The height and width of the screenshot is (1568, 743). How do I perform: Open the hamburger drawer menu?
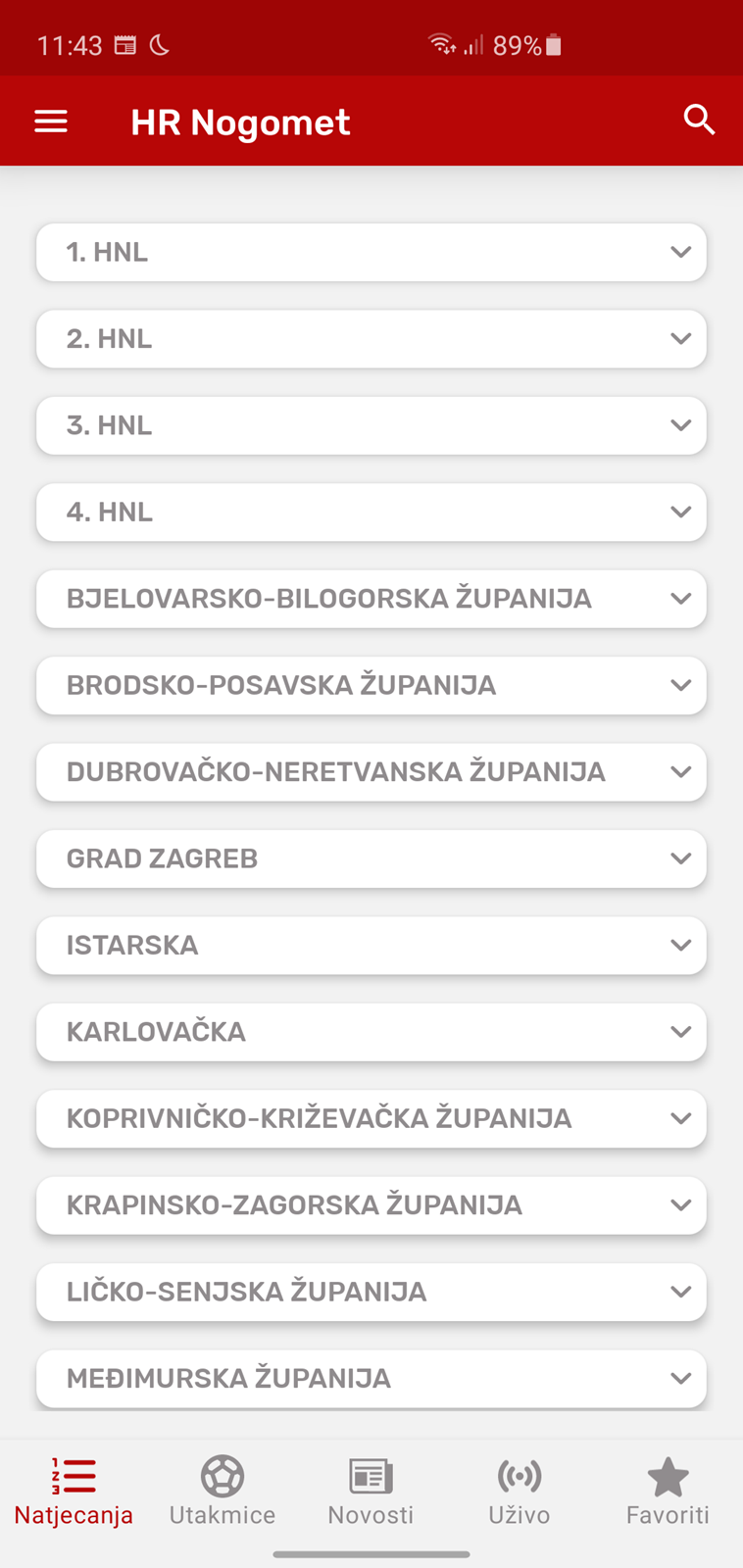click(51, 122)
